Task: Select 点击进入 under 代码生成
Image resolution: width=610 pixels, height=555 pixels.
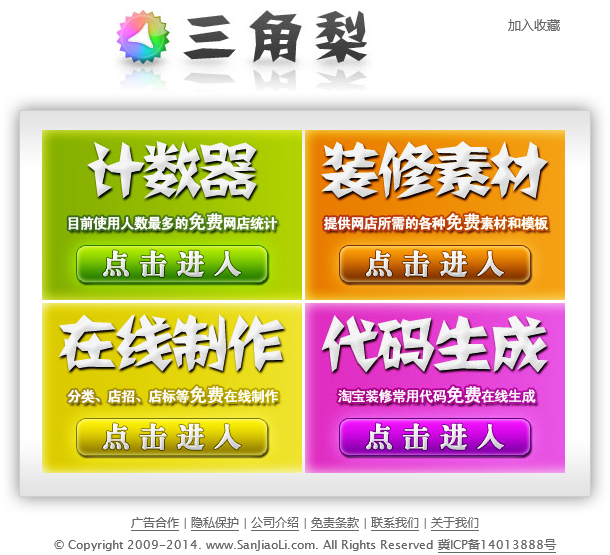Action: (x=435, y=437)
